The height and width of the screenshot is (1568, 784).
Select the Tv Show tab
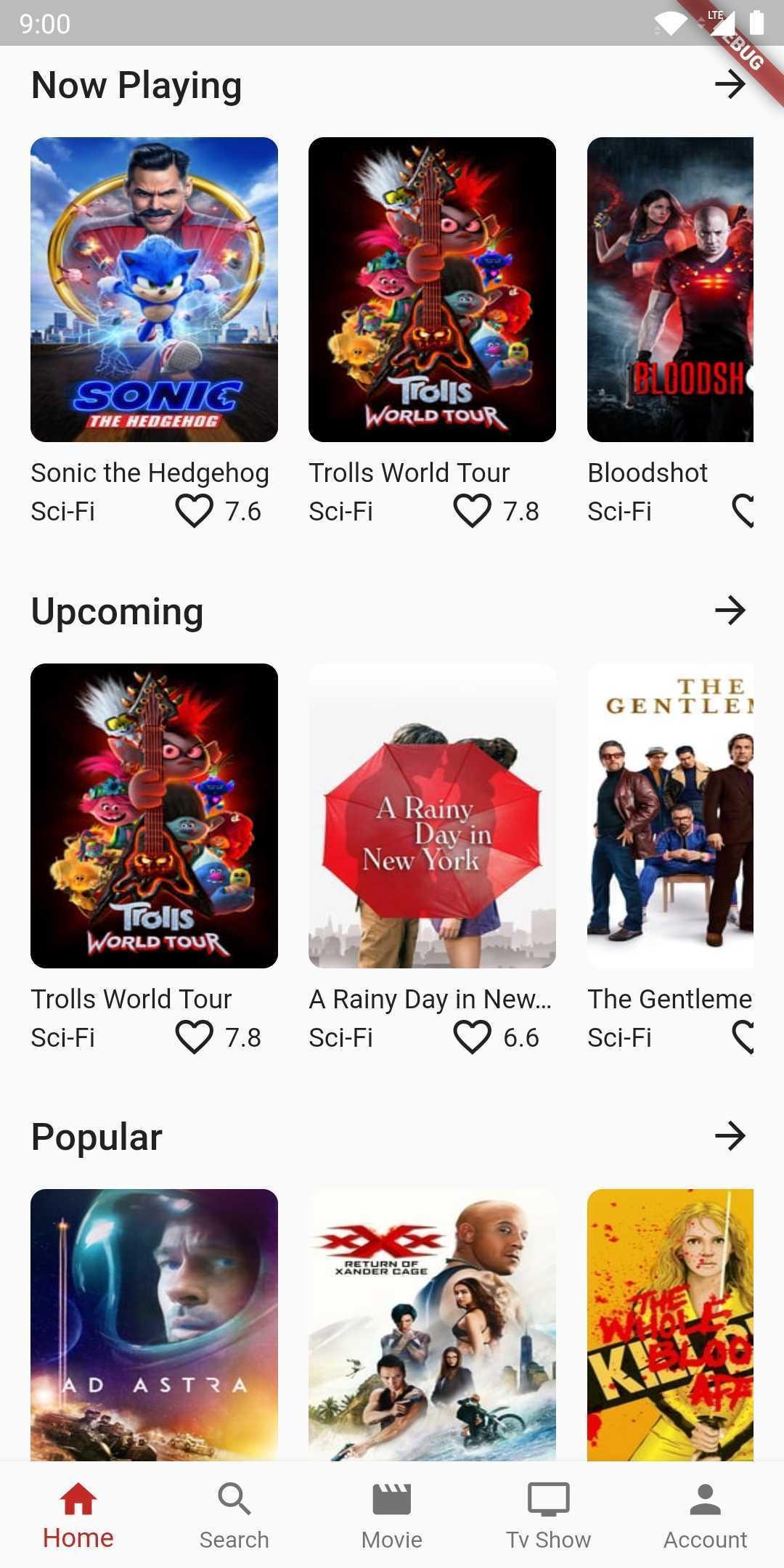coord(549,1516)
